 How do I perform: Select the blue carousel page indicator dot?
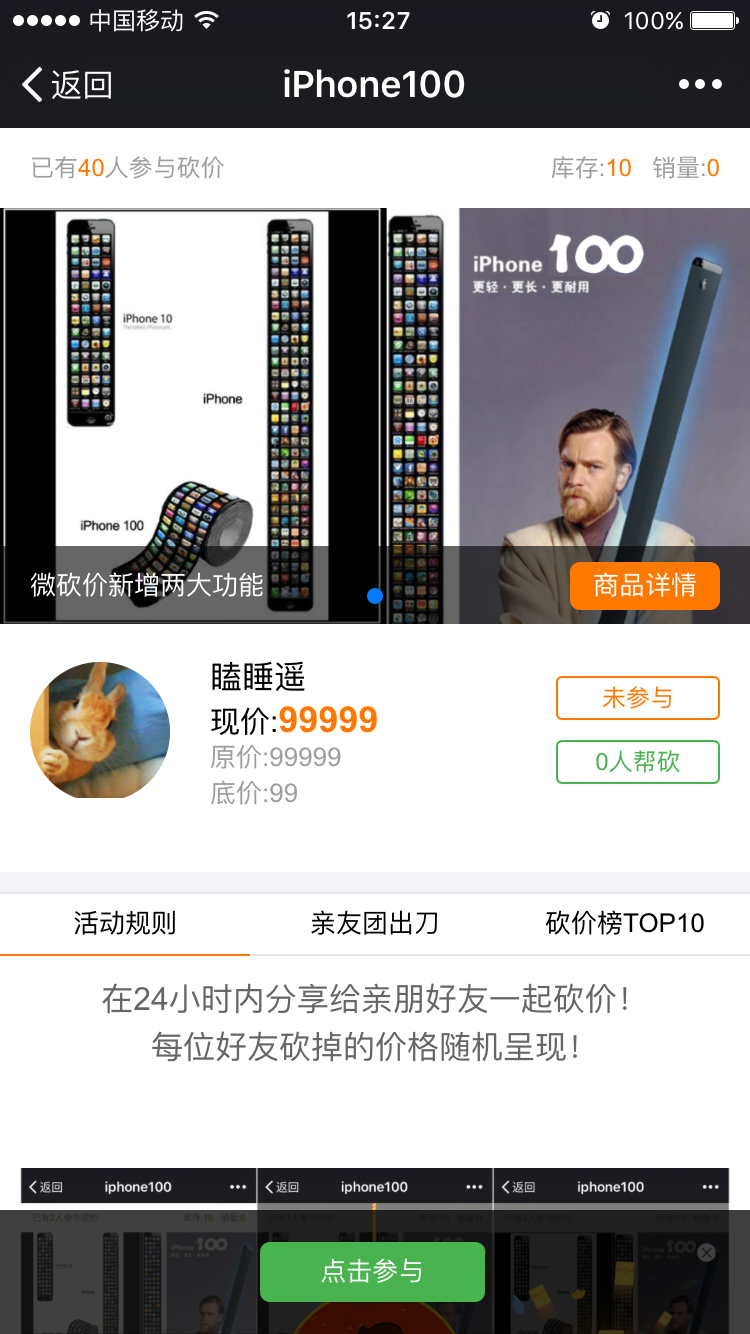(374, 594)
